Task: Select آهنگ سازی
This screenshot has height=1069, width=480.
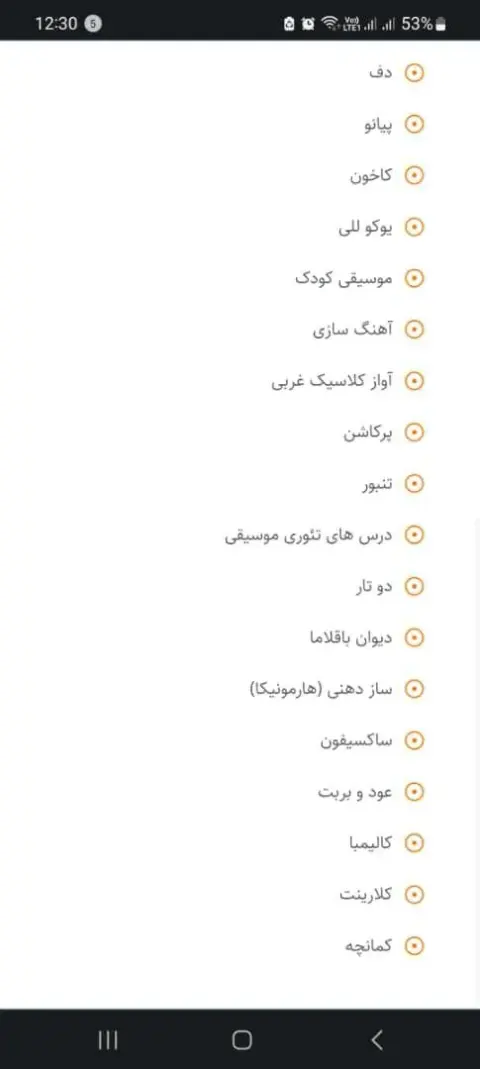Action: [x=353, y=330]
